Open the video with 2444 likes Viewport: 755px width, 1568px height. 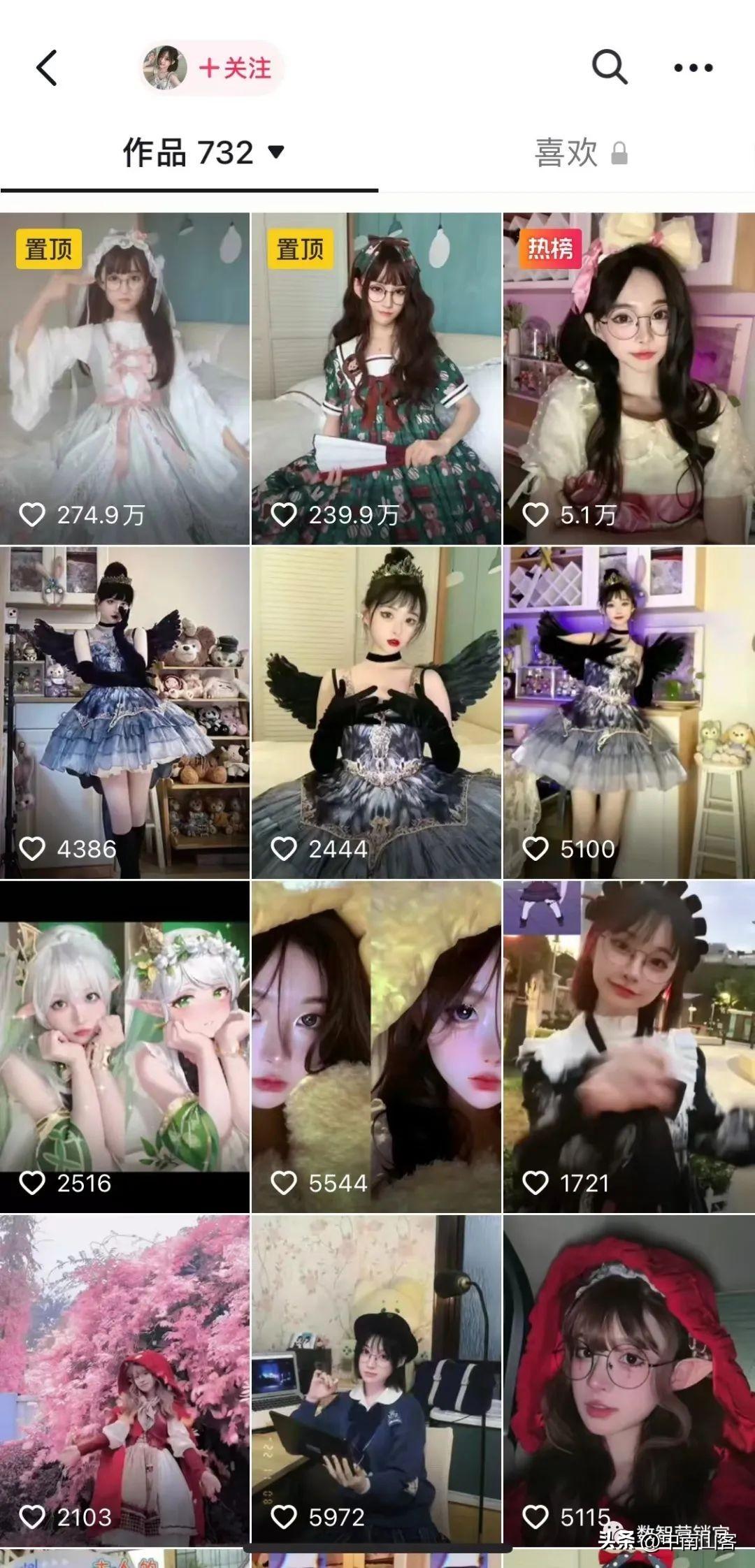click(x=376, y=712)
